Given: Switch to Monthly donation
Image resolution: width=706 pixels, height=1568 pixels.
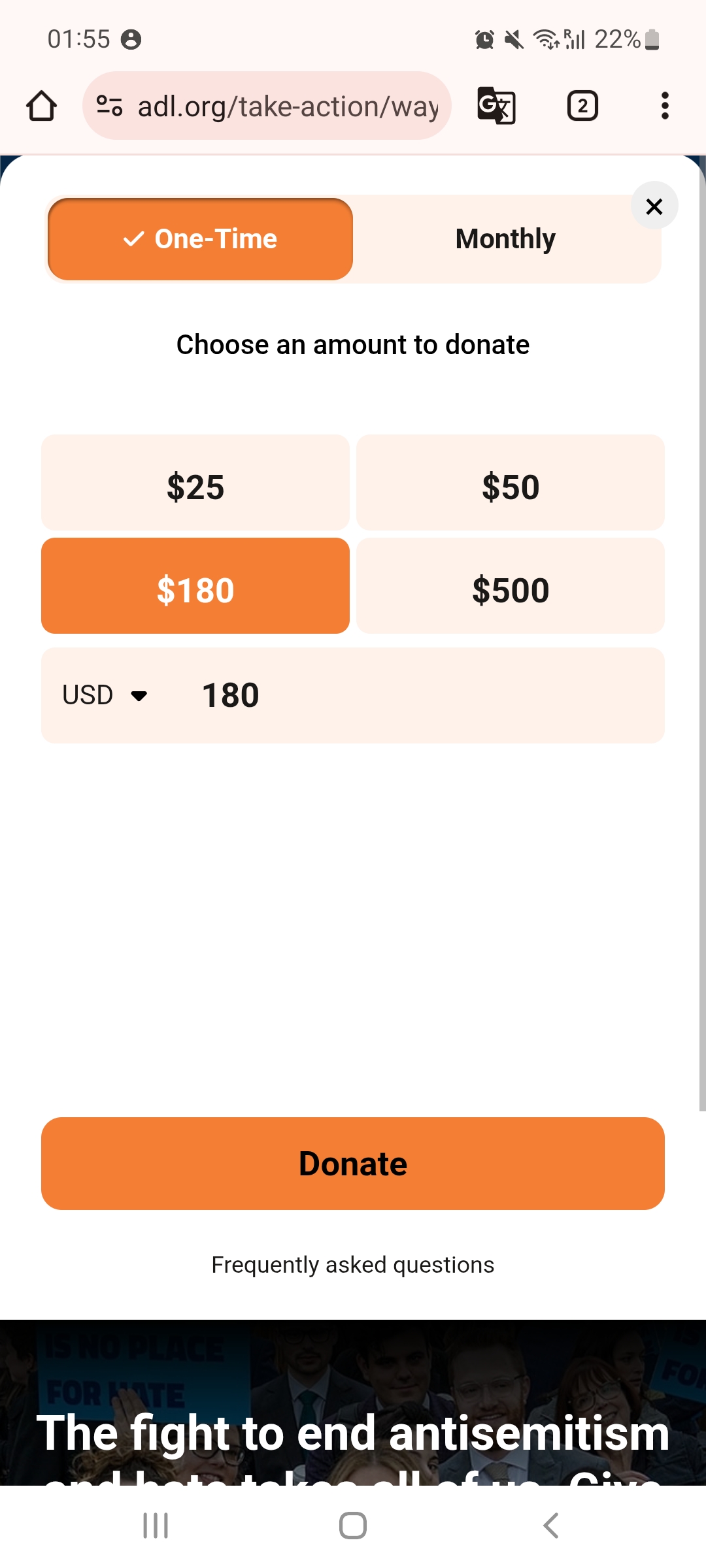Looking at the screenshot, I should point(505,239).
